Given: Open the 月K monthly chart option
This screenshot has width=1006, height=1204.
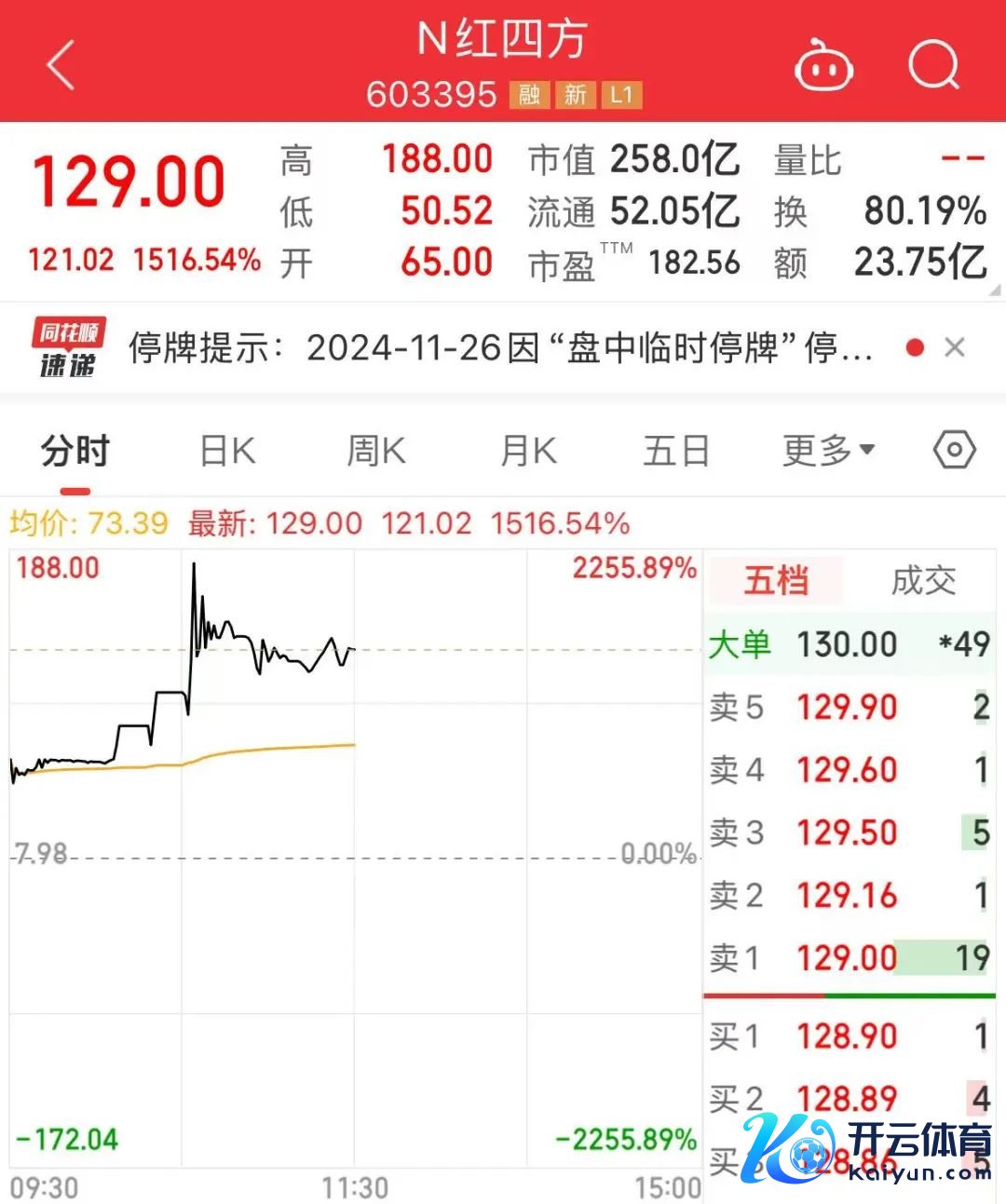Looking at the screenshot, I should tap(526, 450).
